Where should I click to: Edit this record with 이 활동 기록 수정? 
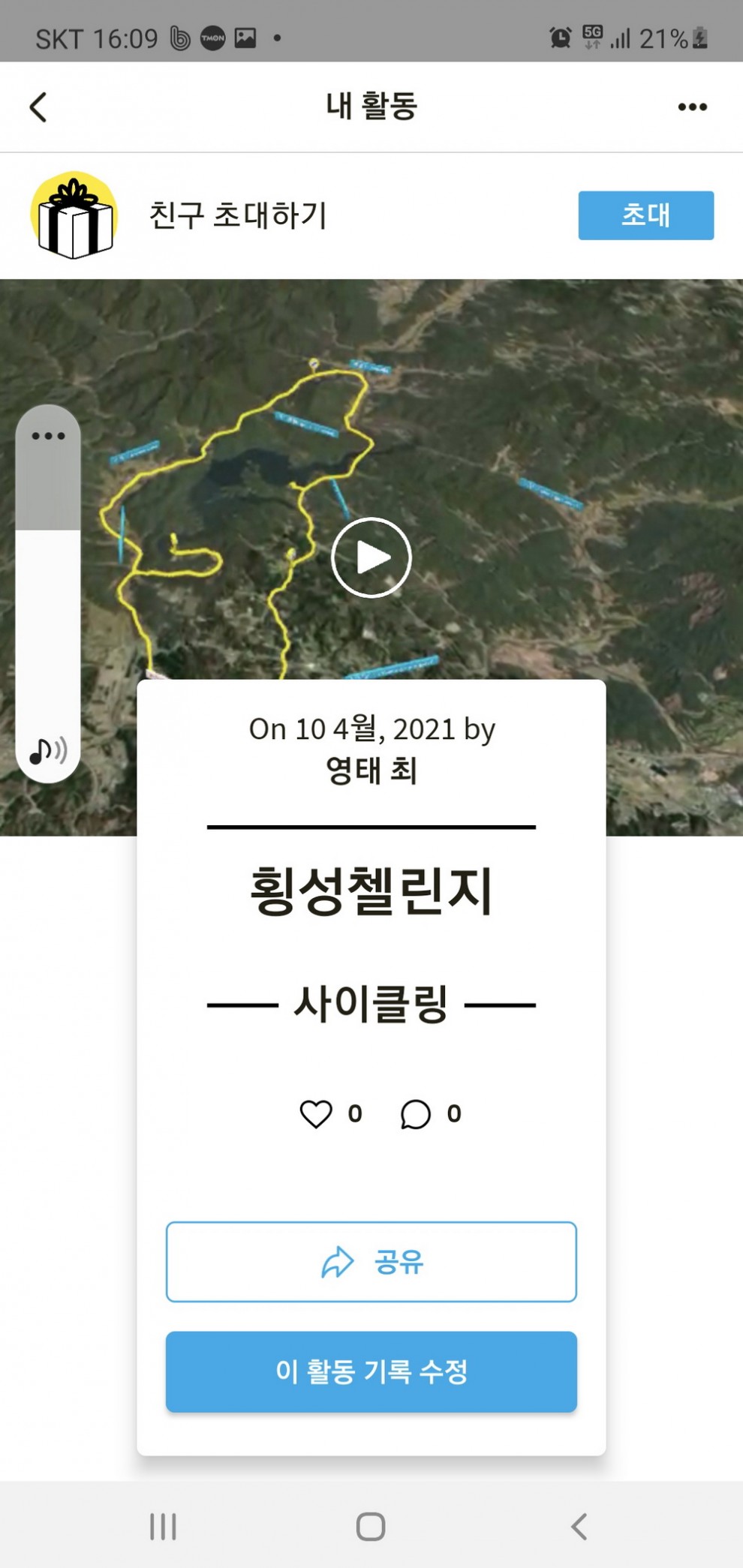click(x=371, y=1371)
